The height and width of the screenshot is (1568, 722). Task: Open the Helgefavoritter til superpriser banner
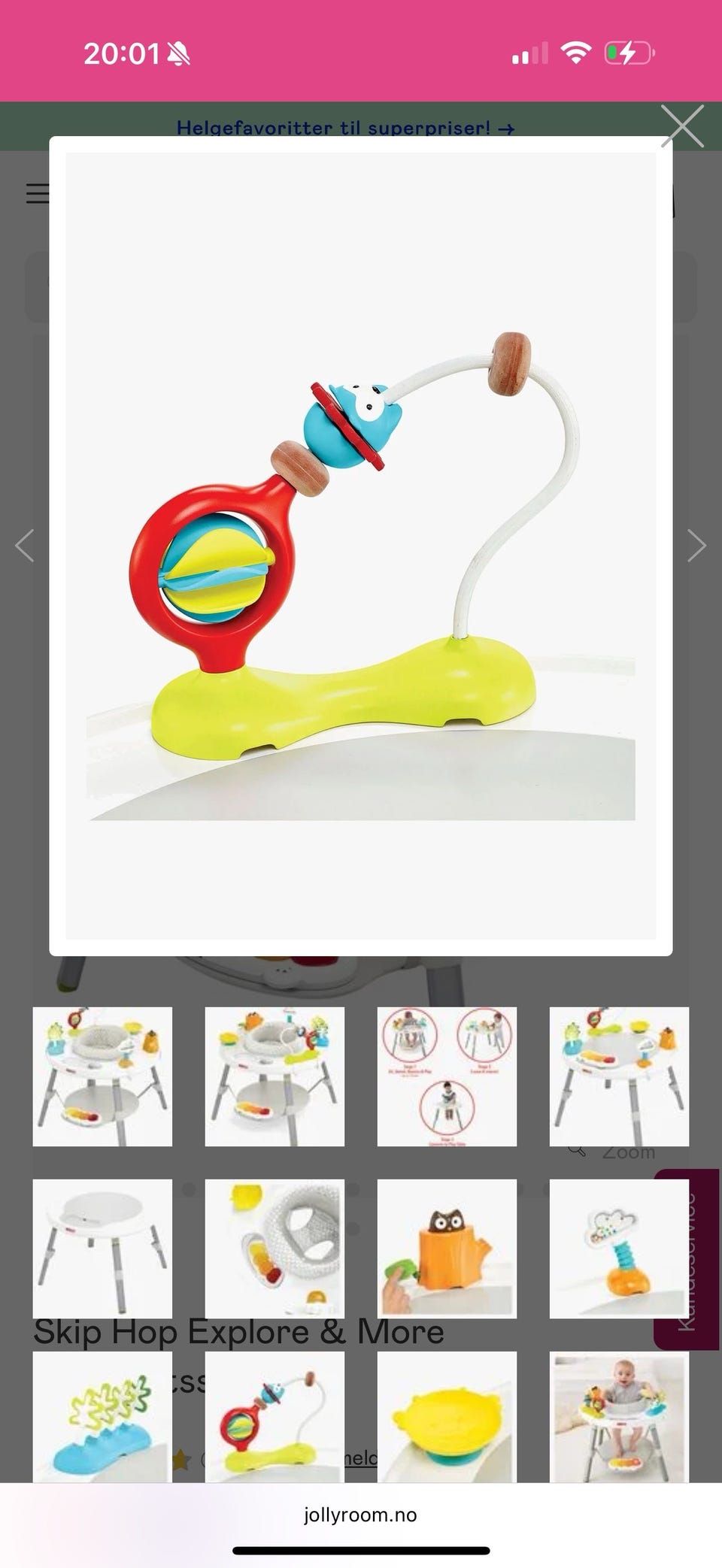tap(345, 128)
